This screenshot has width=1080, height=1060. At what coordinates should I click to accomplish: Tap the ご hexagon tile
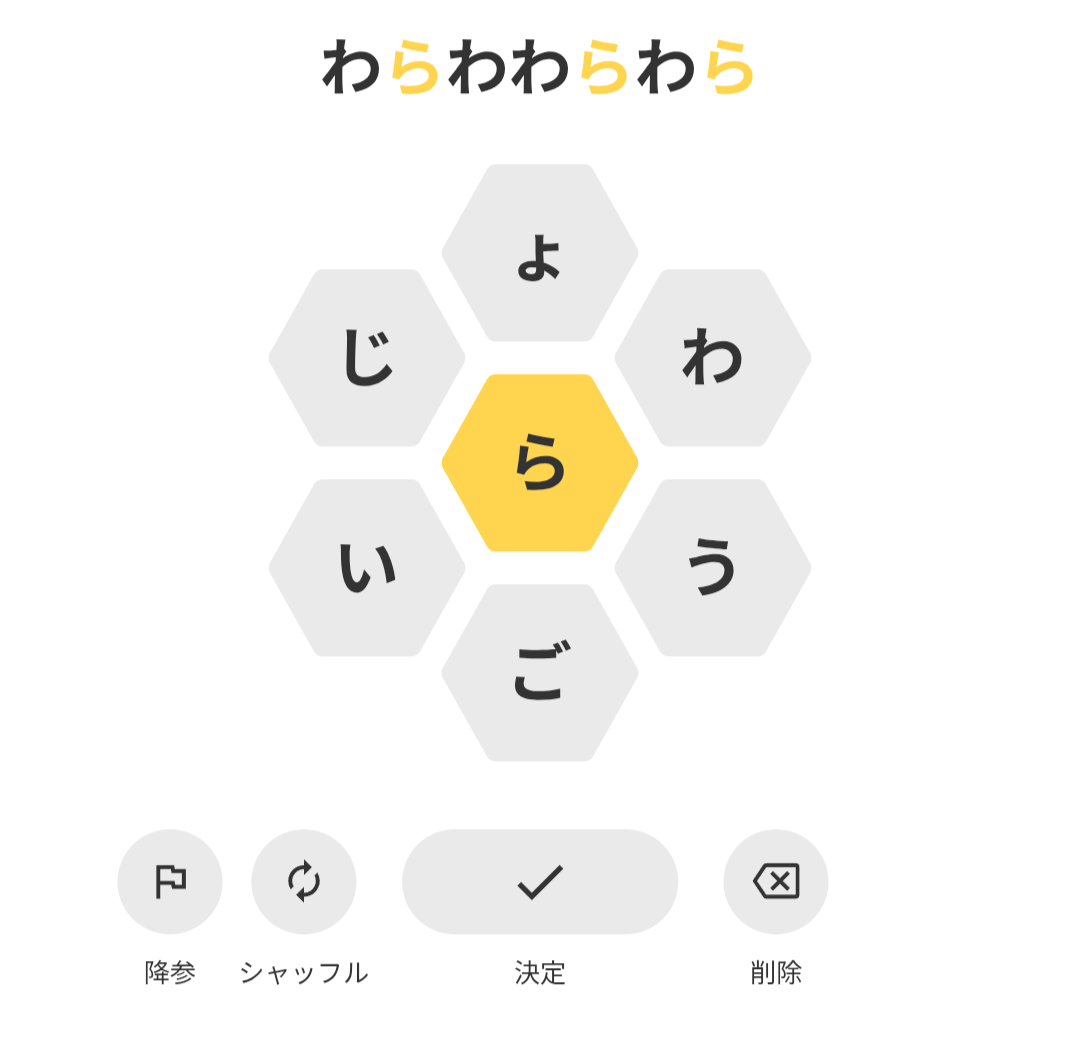click(540, 672)
